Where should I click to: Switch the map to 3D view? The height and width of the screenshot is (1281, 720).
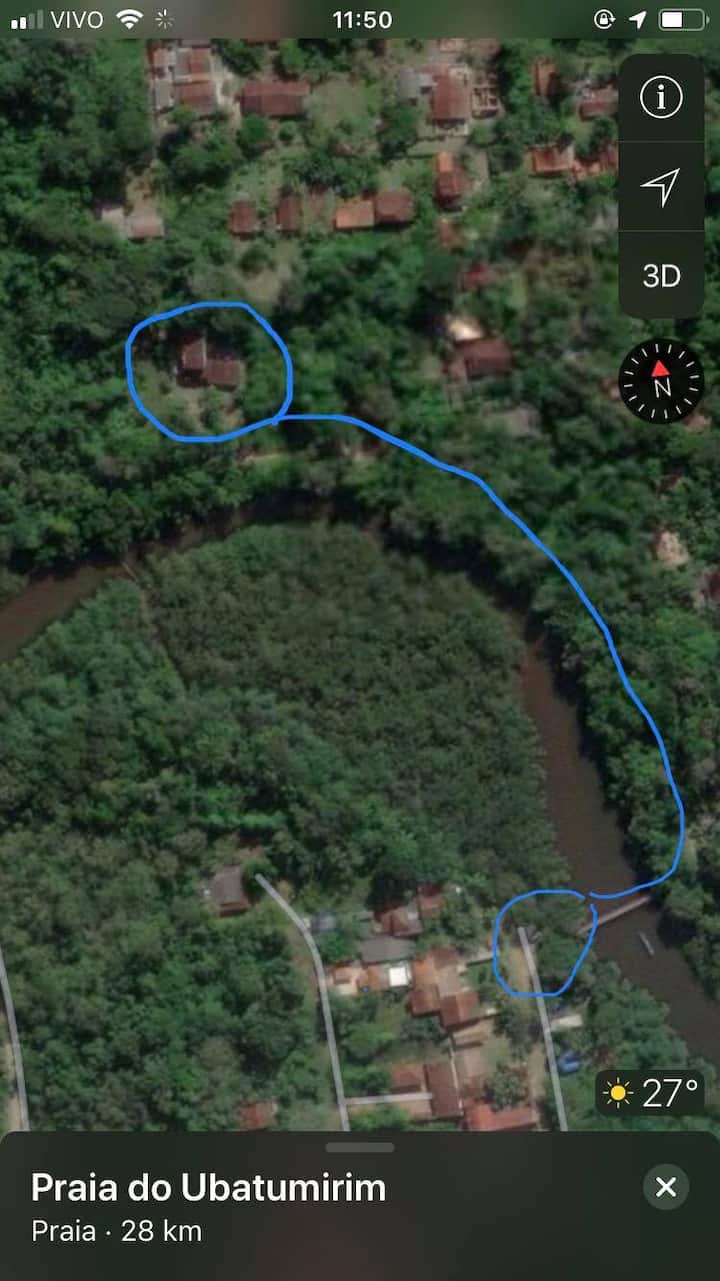pyautogui.click(x=661, y=276)
